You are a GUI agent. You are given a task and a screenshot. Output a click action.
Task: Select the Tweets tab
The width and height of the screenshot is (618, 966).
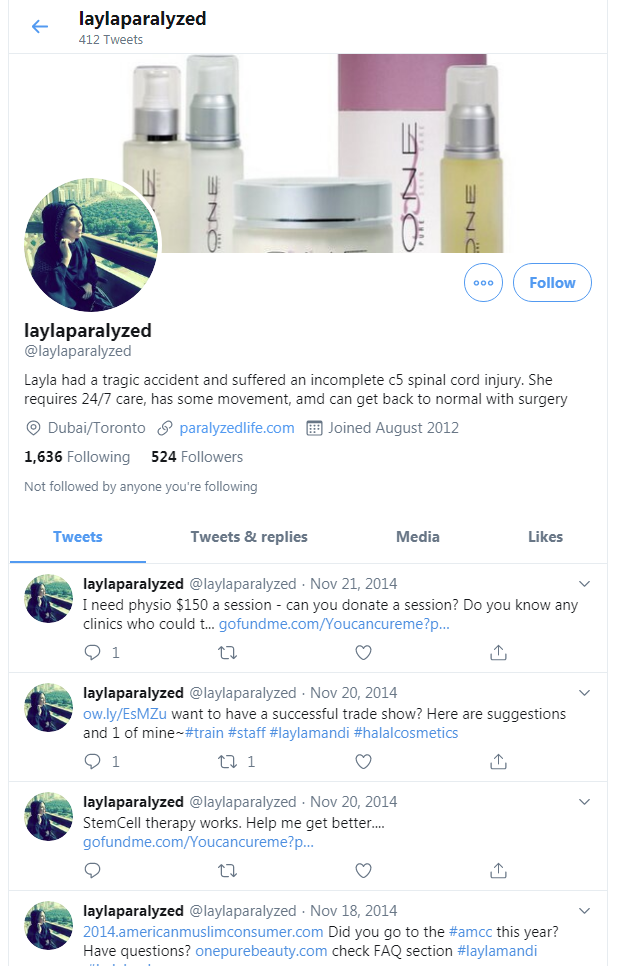pos(78,537)
